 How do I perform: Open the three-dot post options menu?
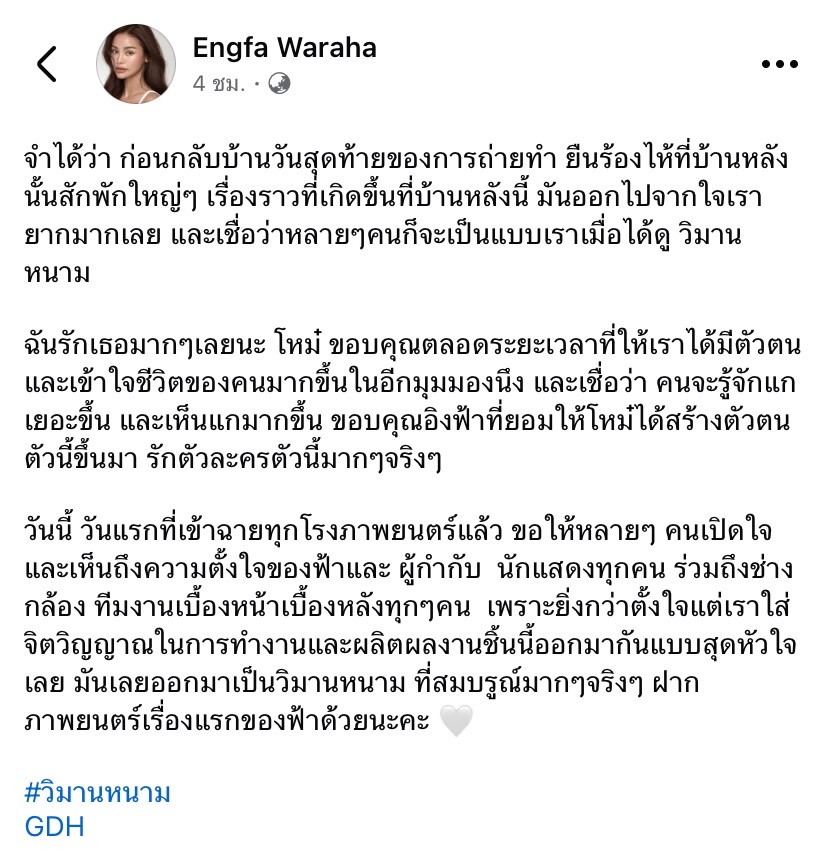click(780, 63)
